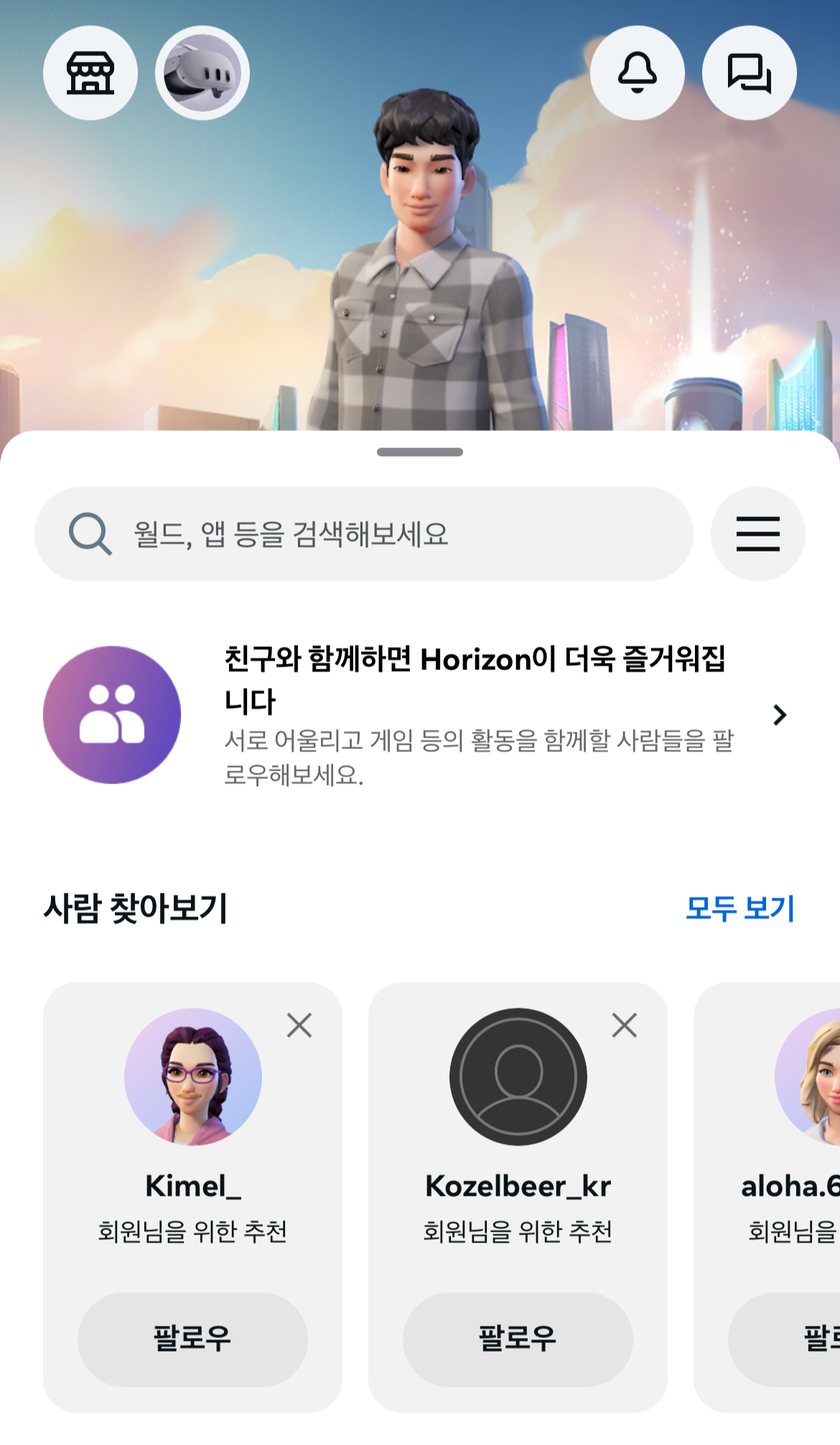Screen dimensions: 840x1445
Task: Open 모두 보기 to see all people
Action: tap(740, 911)
